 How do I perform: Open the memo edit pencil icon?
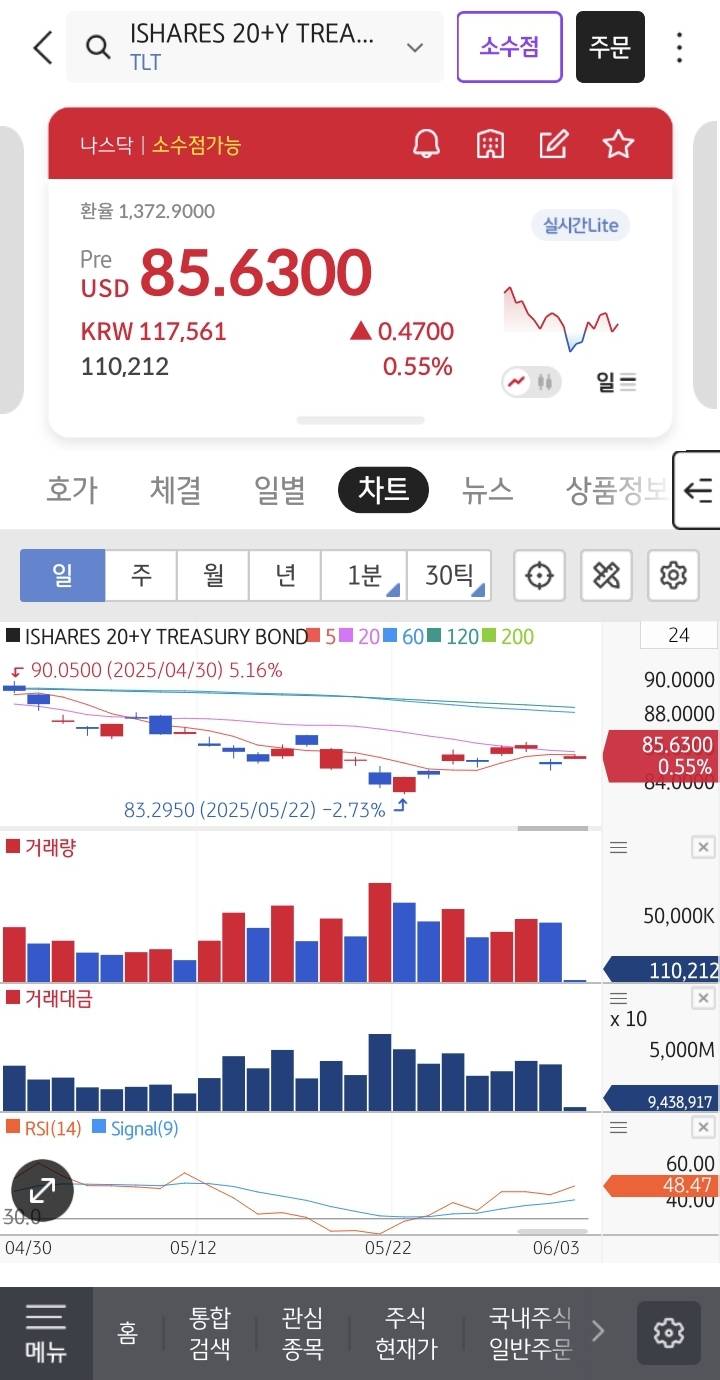553,144
